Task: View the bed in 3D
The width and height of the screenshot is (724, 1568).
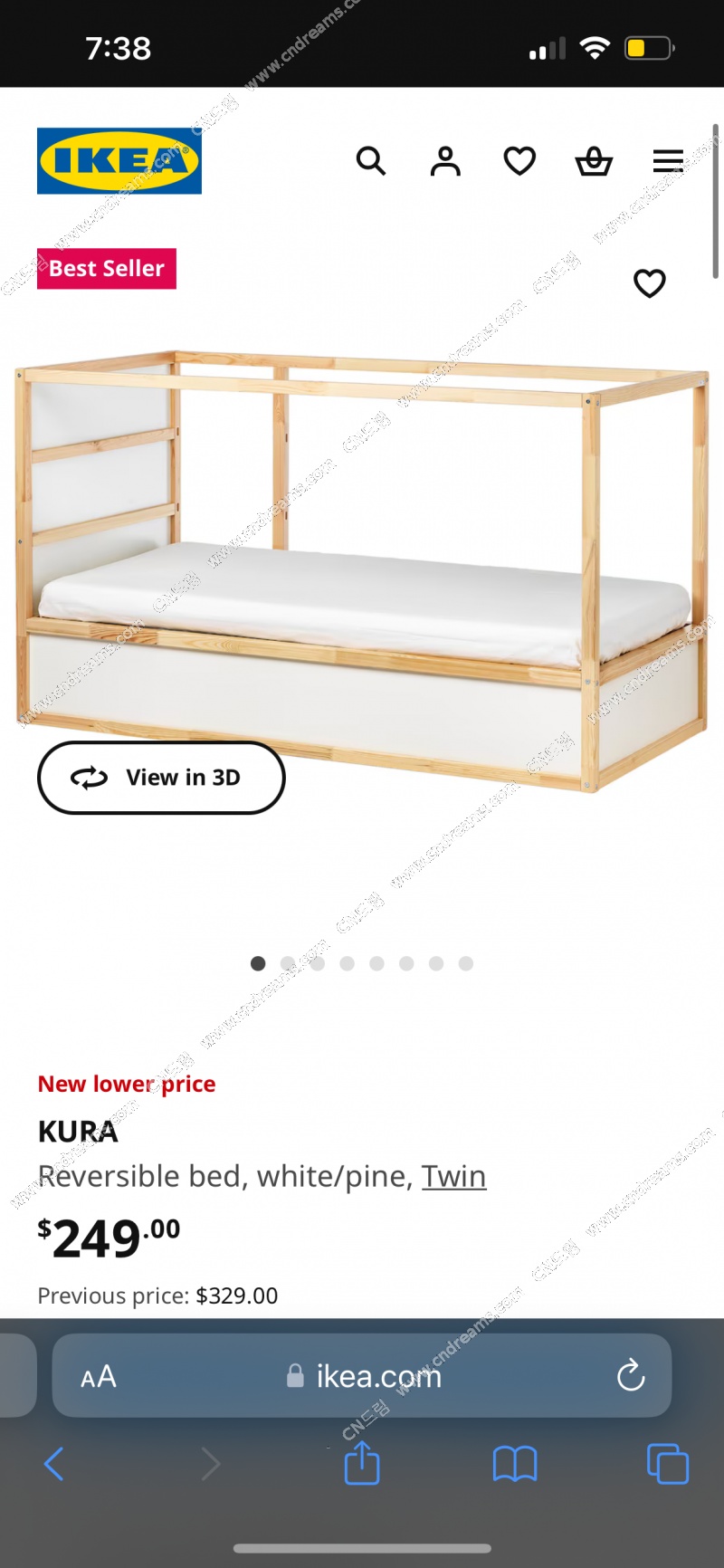Action: (x=161, y=778)
